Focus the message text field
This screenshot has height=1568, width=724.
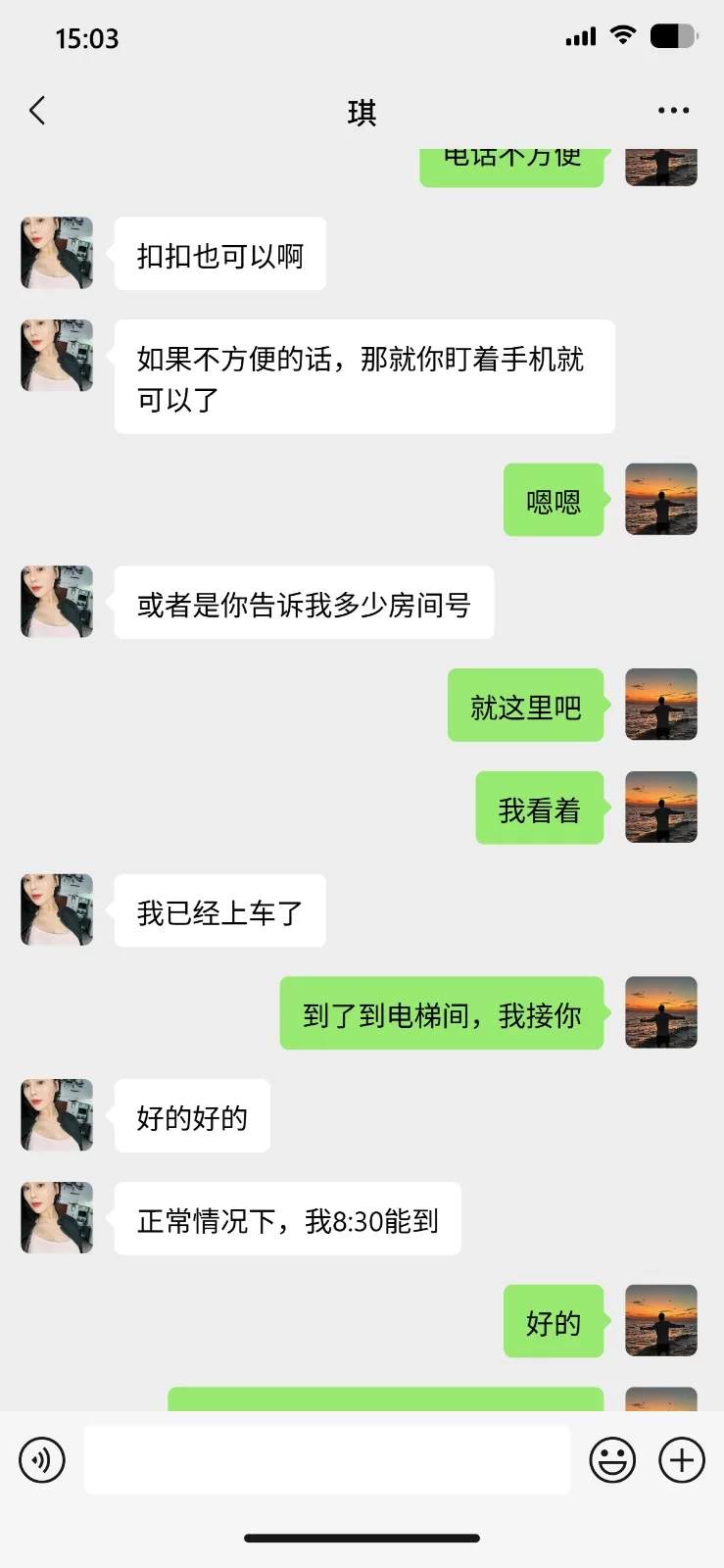pyautogui.click(x=327, y=1460)
